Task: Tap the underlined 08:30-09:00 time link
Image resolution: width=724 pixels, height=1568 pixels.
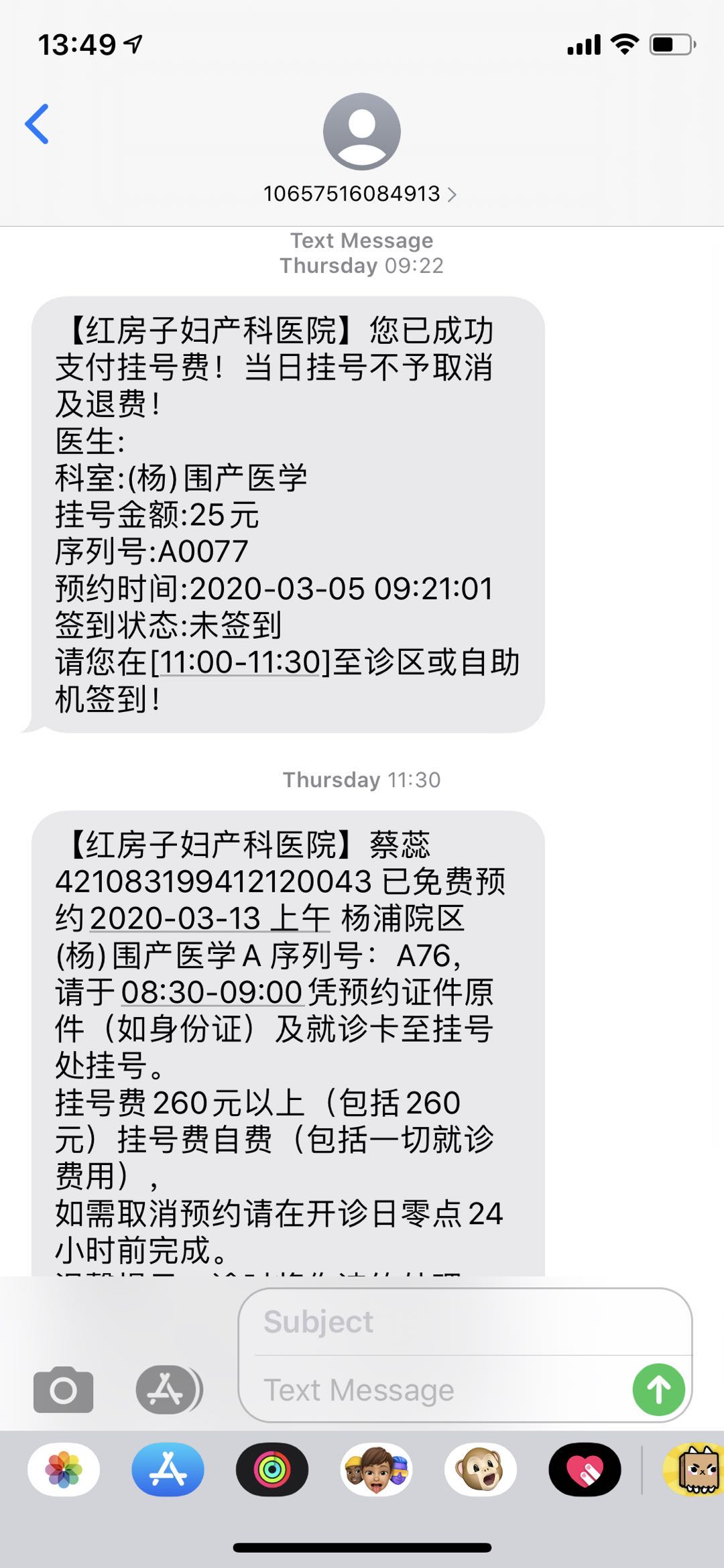Action: 212,992
